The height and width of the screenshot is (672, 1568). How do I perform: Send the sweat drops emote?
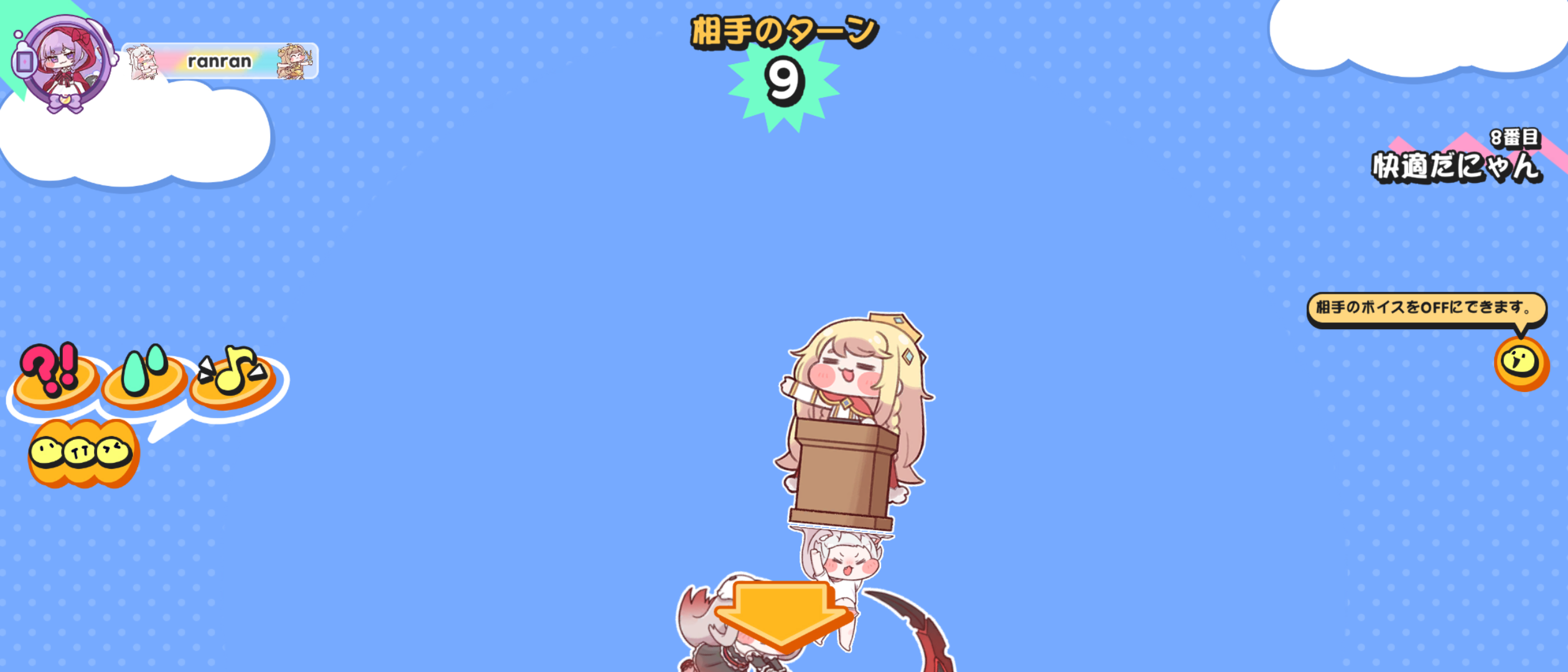click(x=144, y=378)
